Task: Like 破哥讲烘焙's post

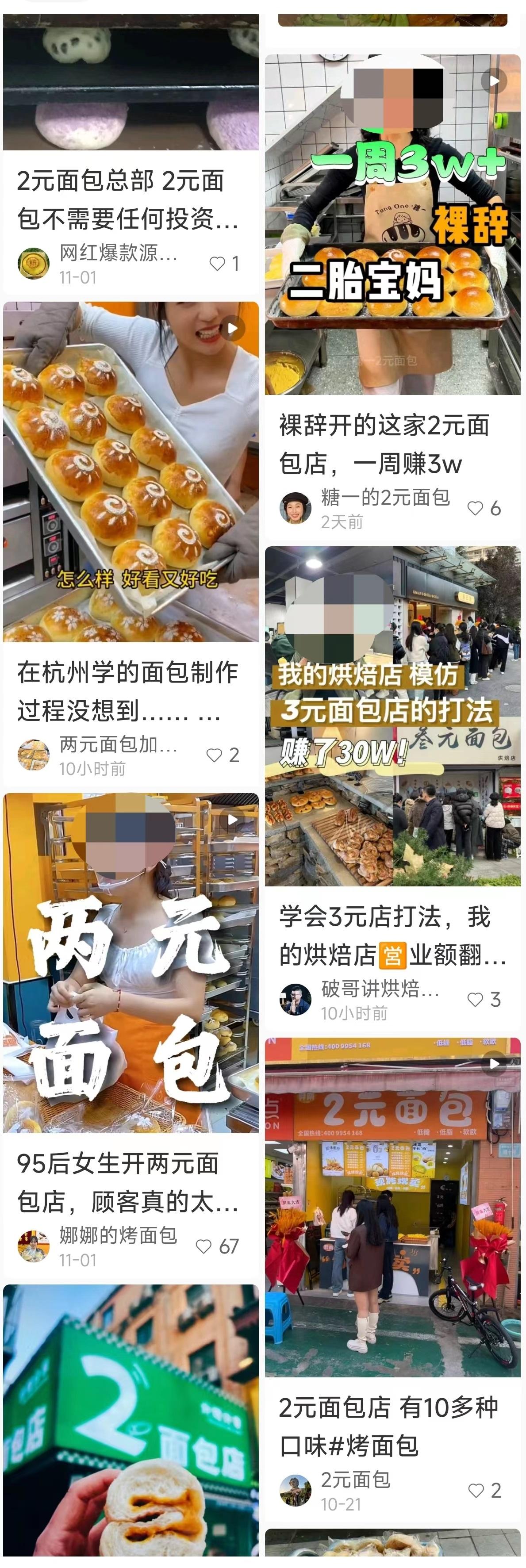Action: click(476, 1000)
